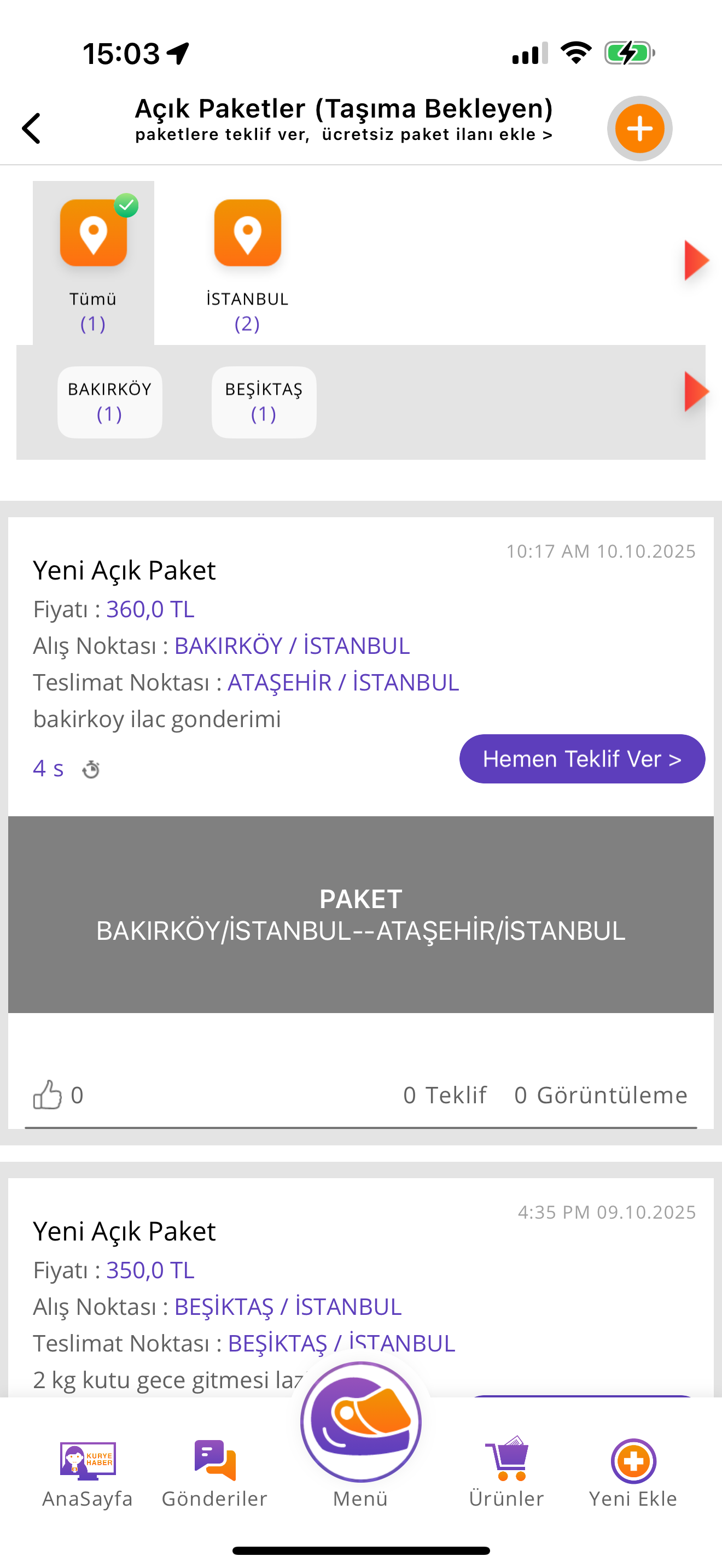Open the Ürünler tab

pyautogui.click(x=506, y=1473)
